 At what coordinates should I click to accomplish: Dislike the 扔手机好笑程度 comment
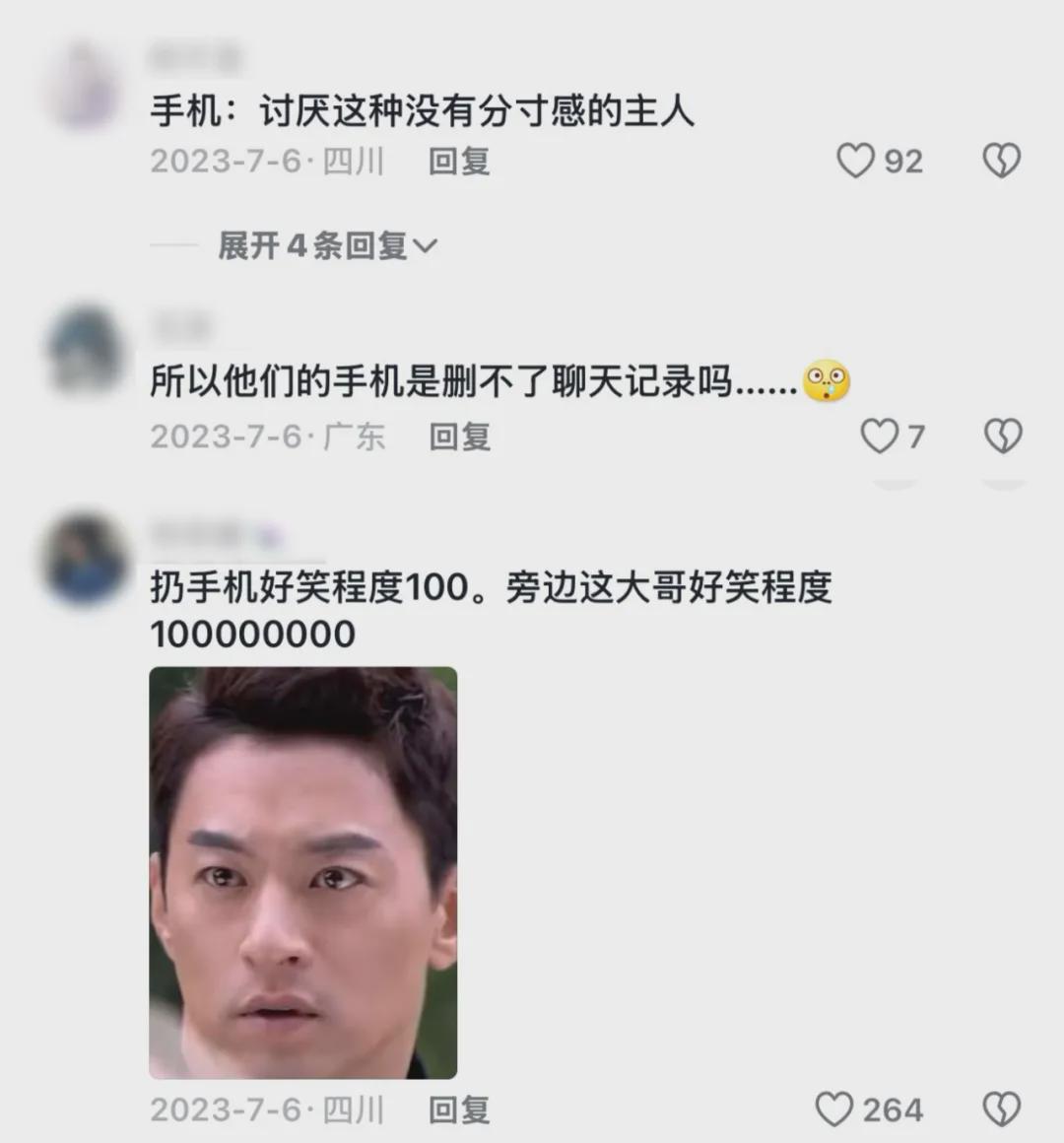pyautogui.click(x=1002, y=1109)
